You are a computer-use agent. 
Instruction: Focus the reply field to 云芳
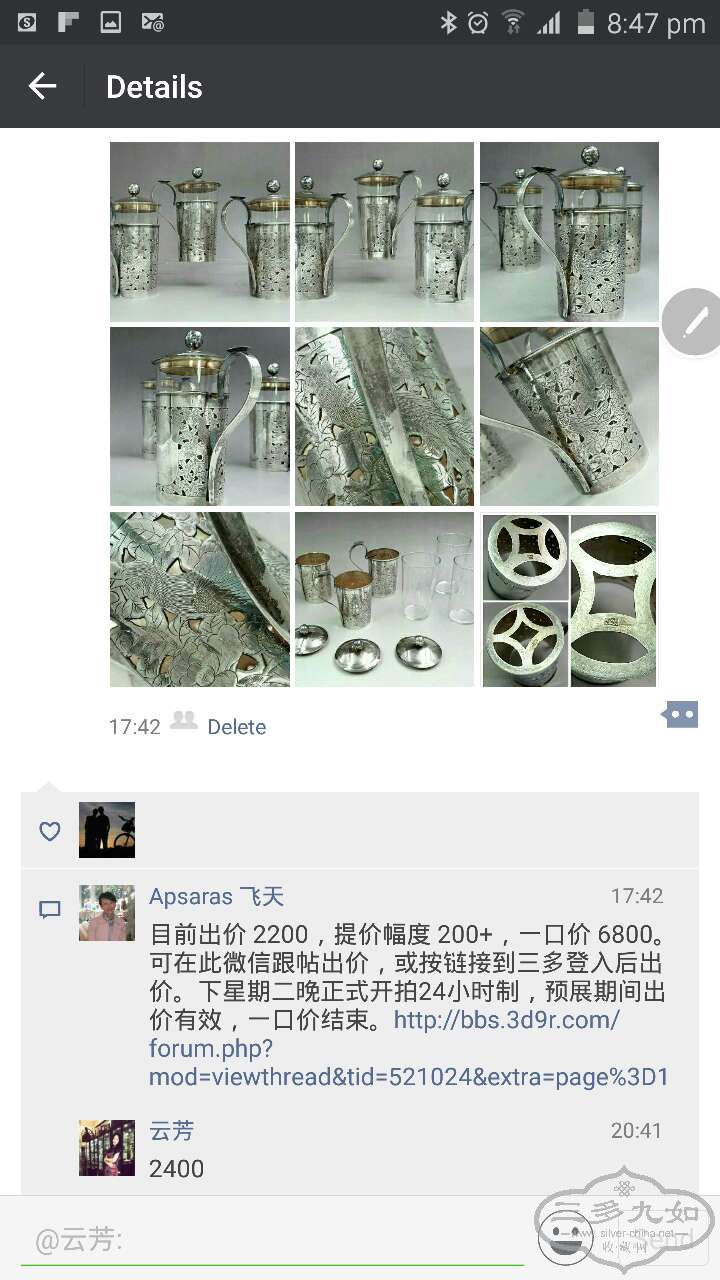[x=270, y=1241]
